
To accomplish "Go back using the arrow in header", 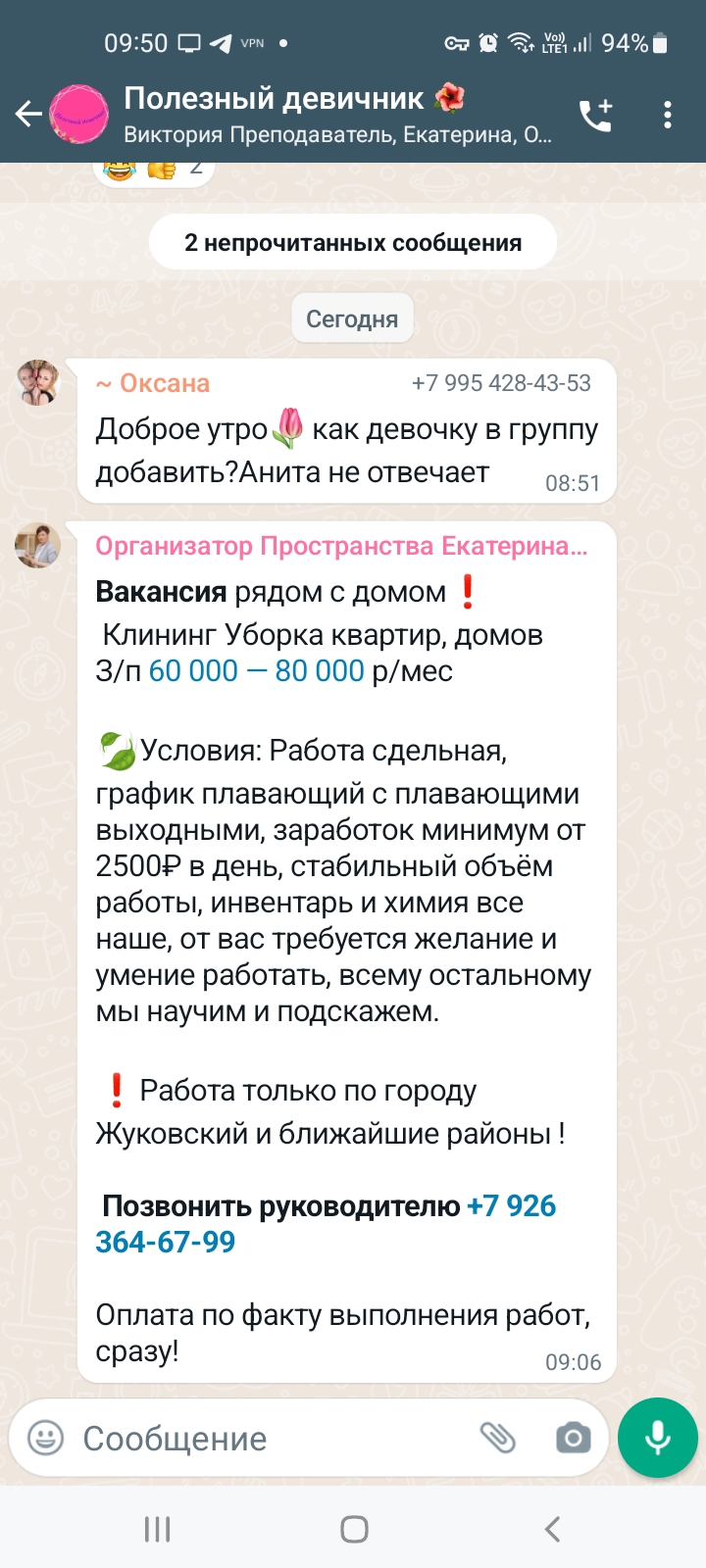I will click(x=28, y=115).
